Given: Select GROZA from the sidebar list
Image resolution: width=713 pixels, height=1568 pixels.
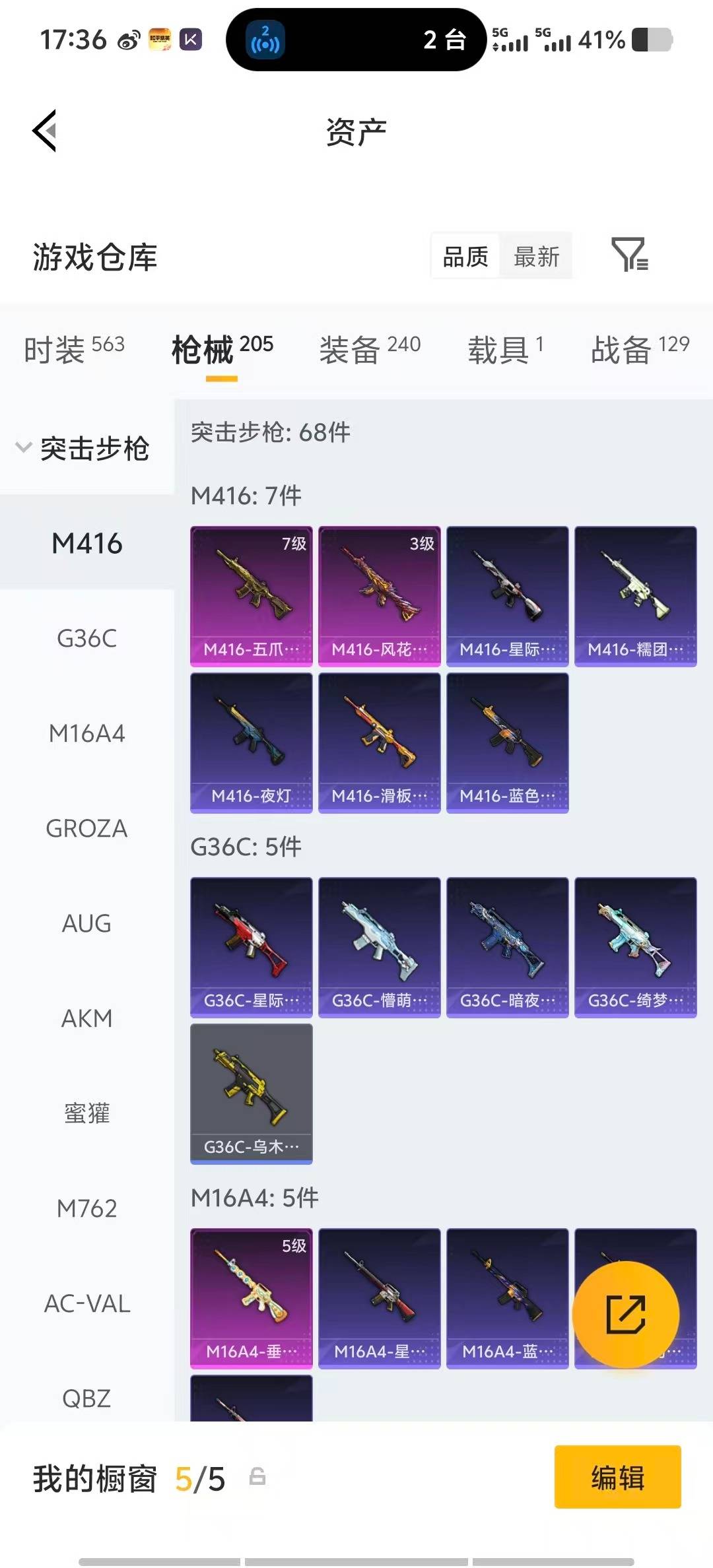Looking at the screenshot, I should (x=86, y=829).
